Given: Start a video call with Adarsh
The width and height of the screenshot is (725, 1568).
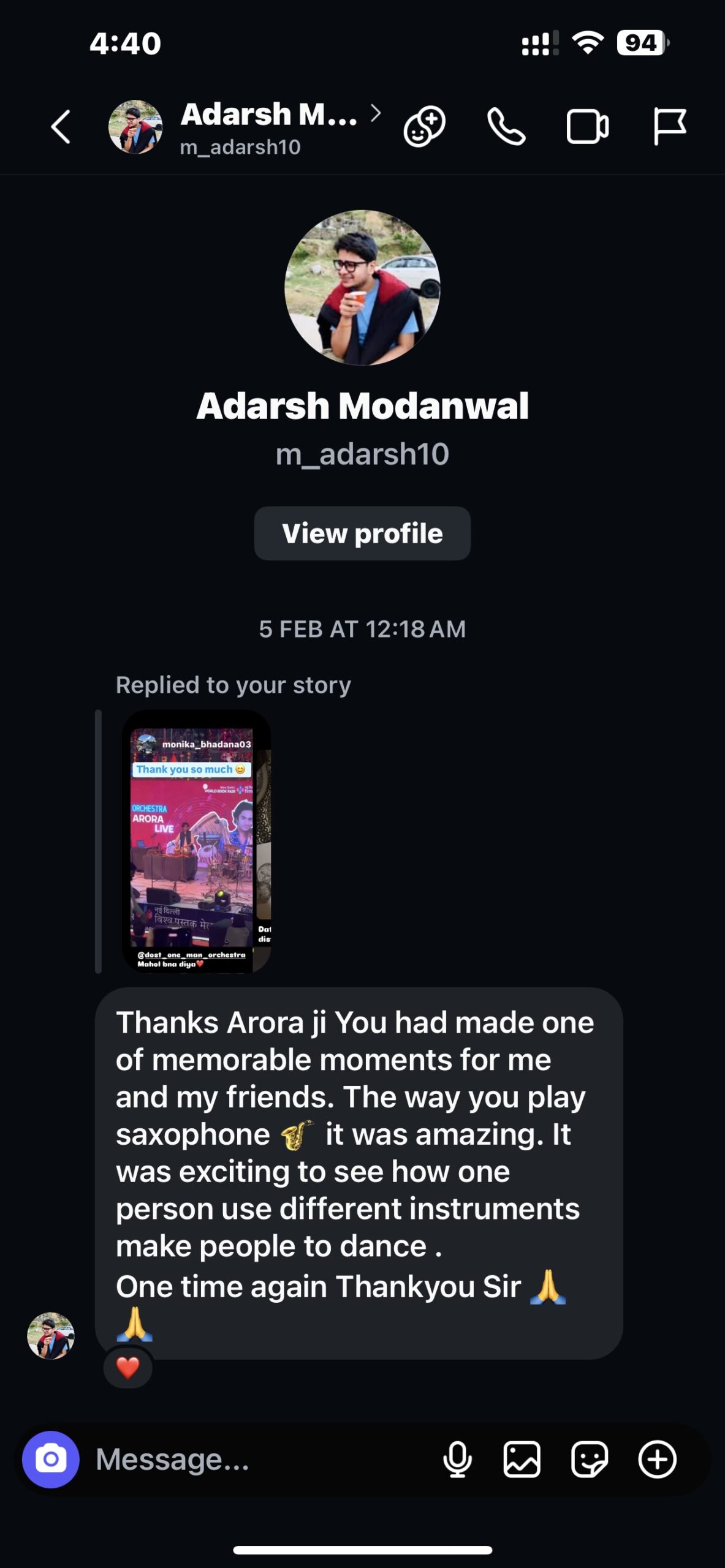Looking at the screenshot, I should point(587,127).
